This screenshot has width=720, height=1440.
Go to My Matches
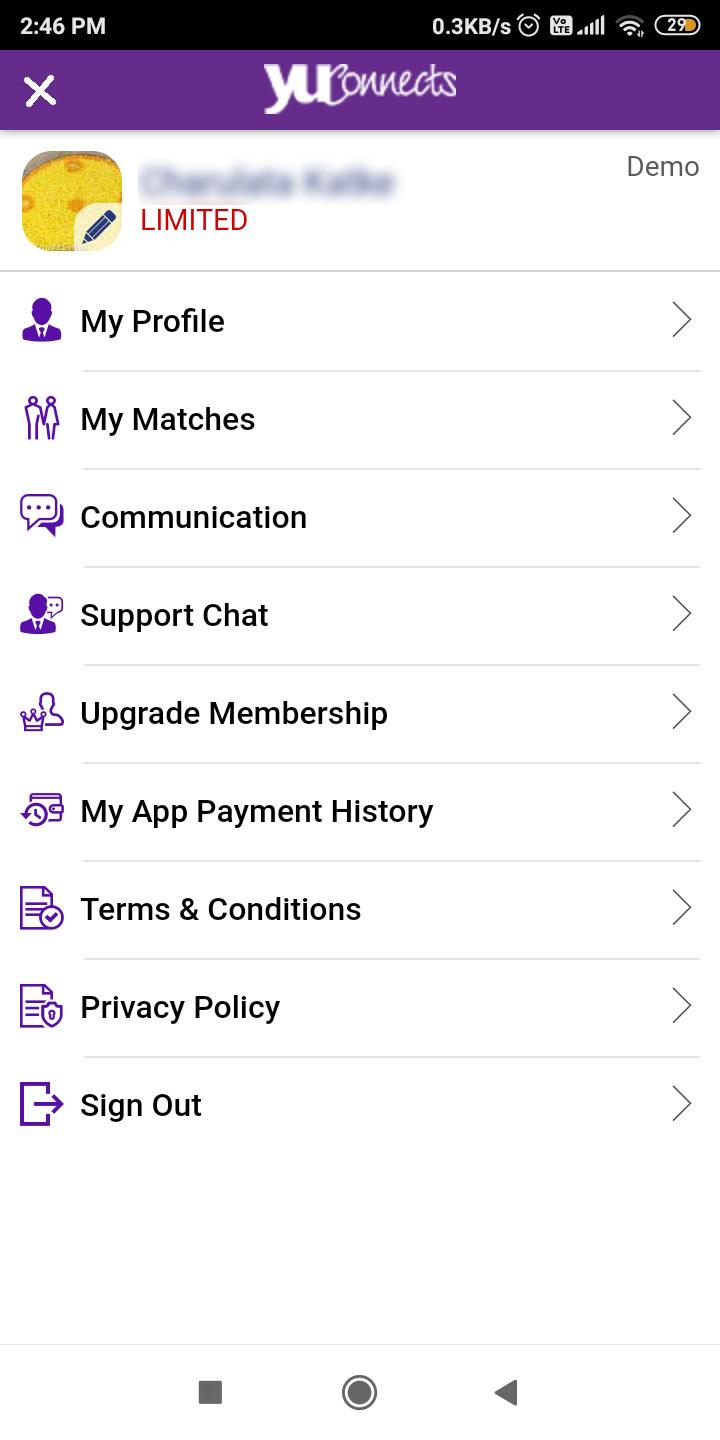click(360, 419)
